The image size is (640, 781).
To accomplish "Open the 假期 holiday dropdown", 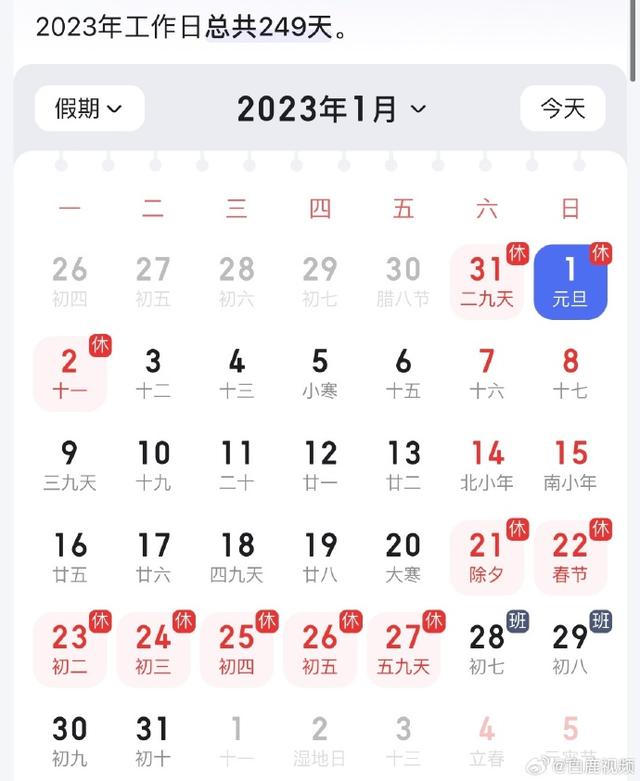I will point(89,109).
